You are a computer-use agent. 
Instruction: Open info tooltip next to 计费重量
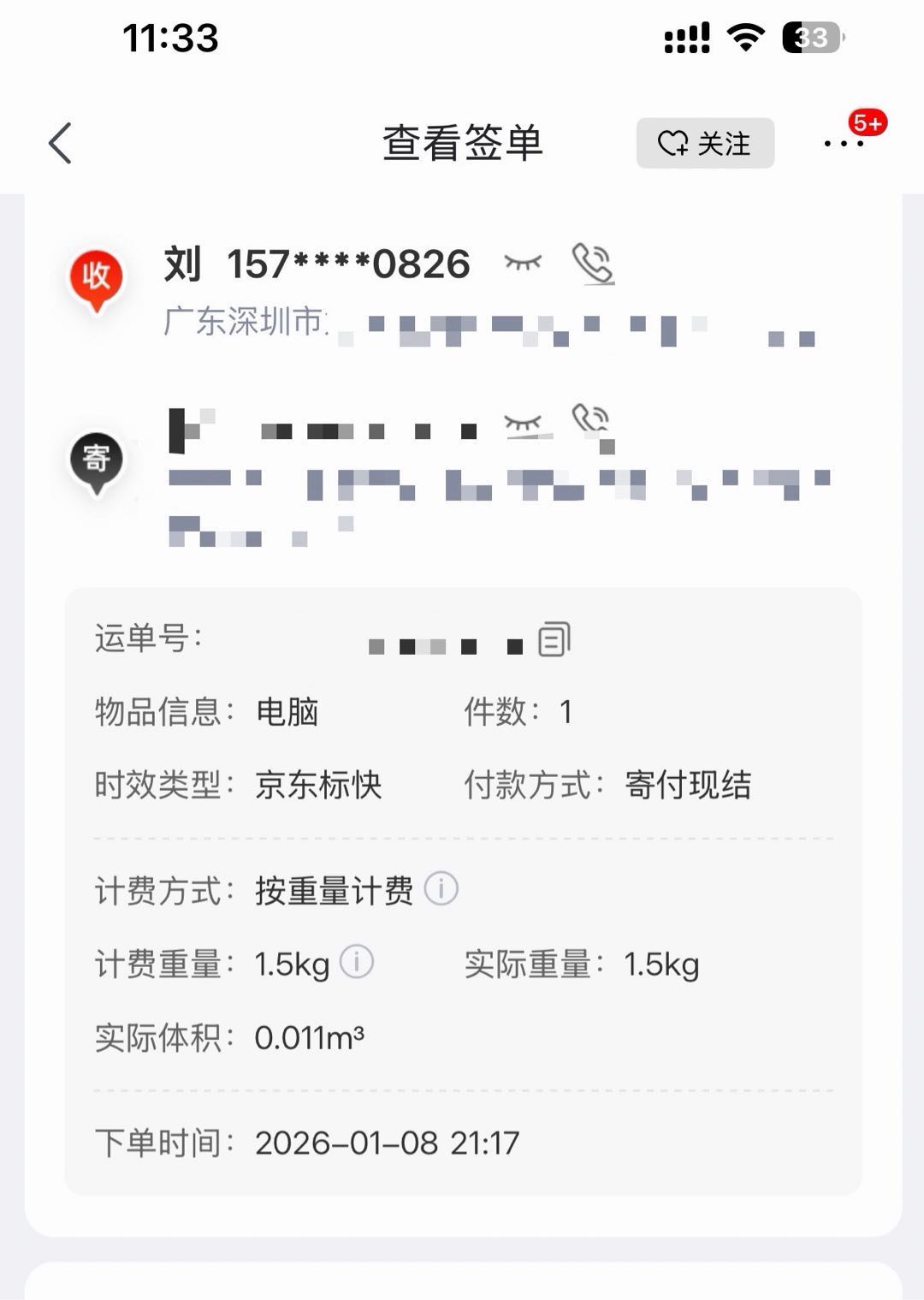tap(356, 962)
